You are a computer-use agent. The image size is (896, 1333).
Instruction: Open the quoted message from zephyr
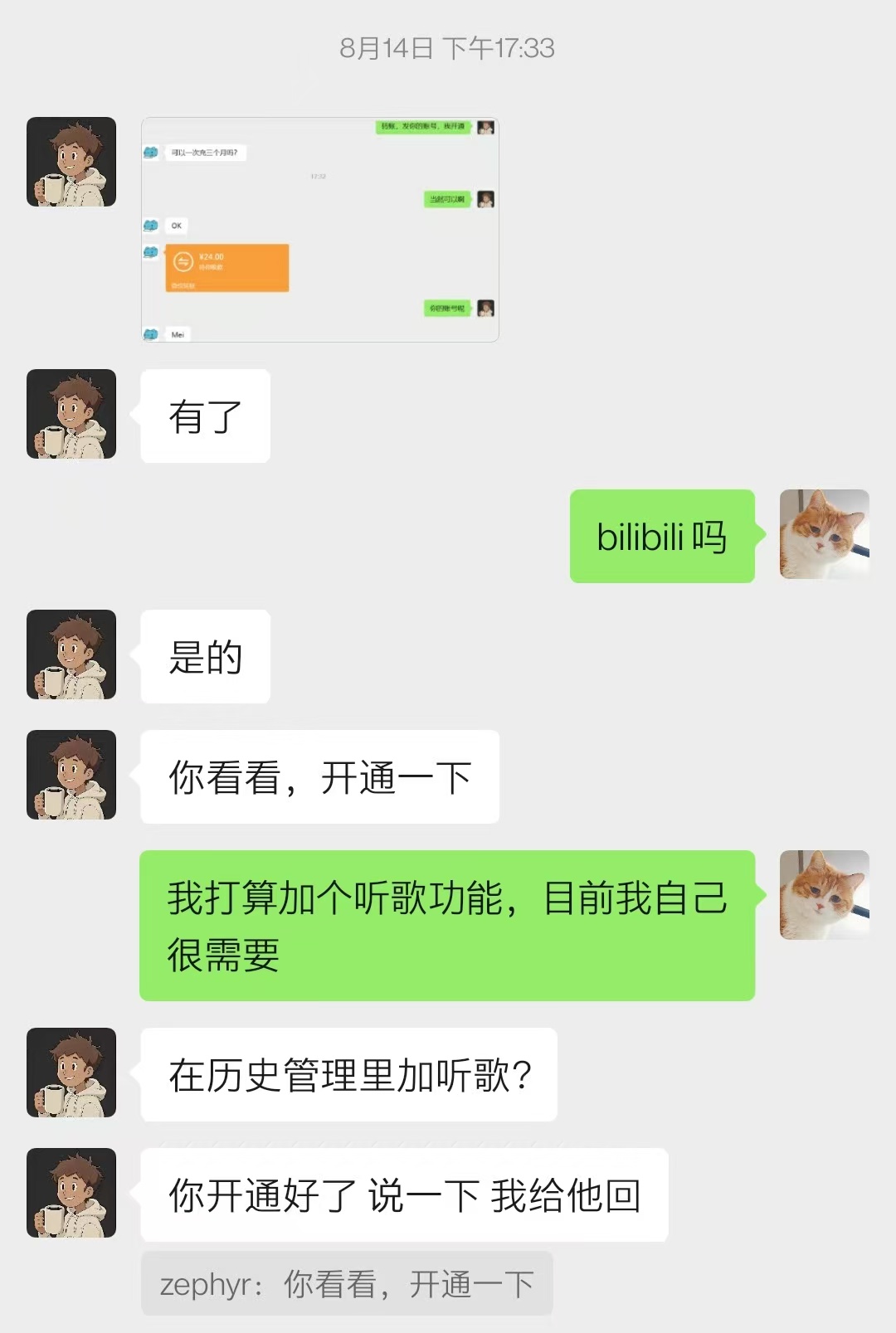(x=347, y=1284)
